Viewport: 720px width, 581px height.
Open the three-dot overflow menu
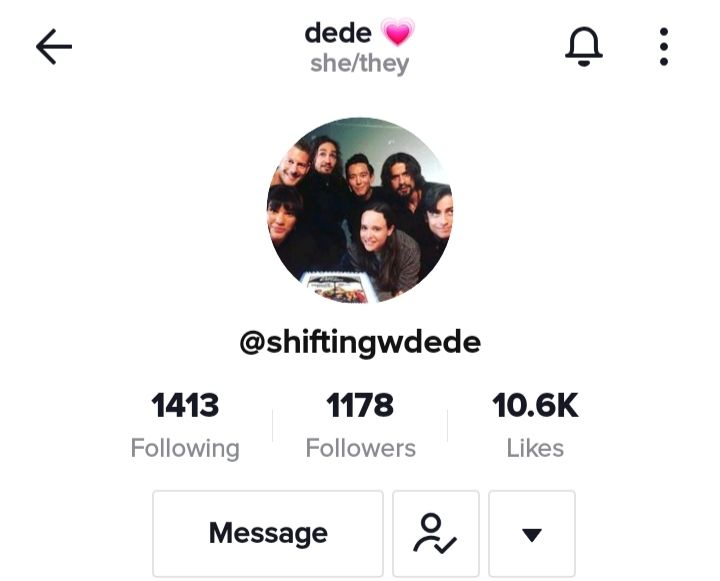click(x=664, y=46)
